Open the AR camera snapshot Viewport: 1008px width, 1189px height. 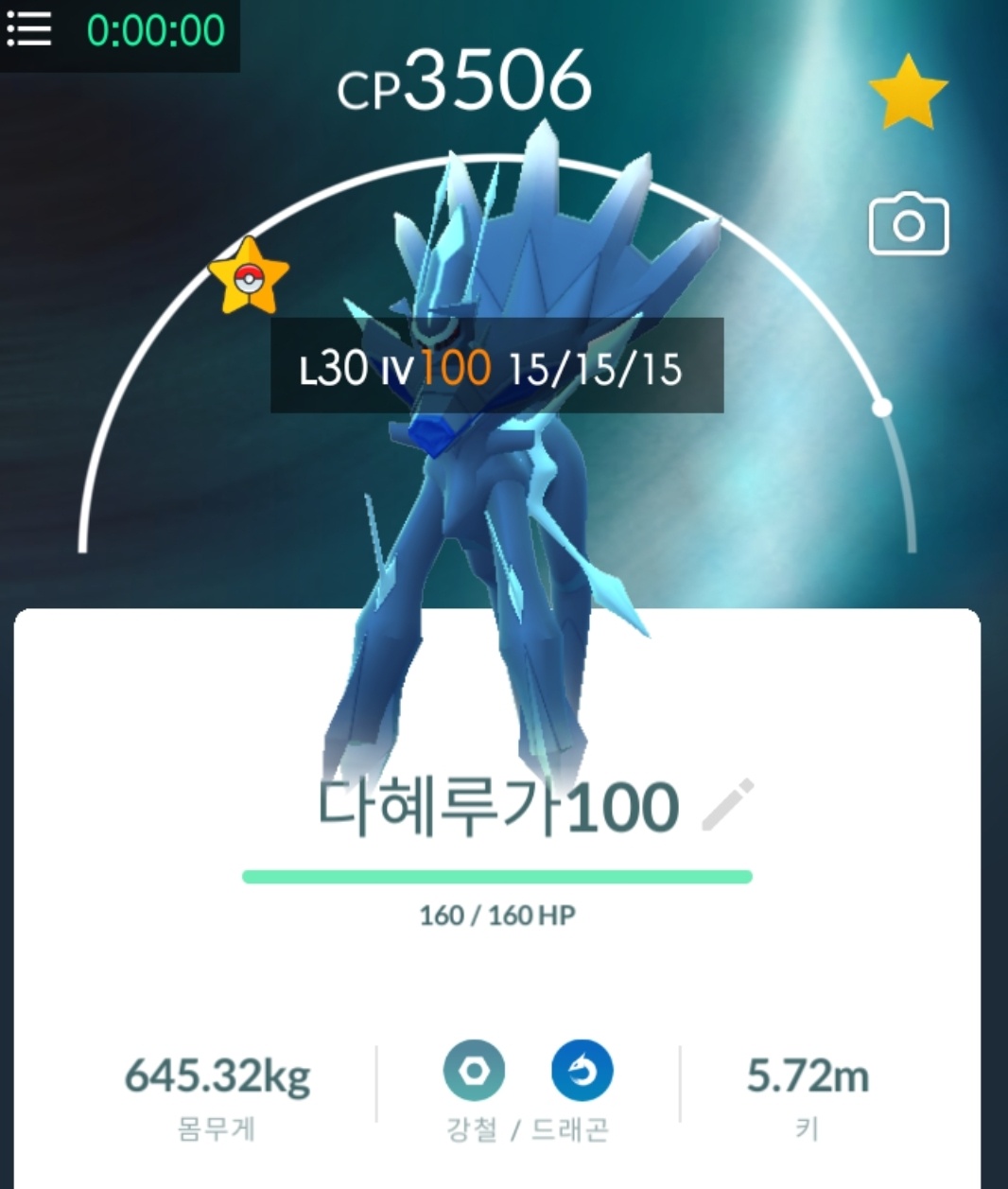click(x=908, y=224)
